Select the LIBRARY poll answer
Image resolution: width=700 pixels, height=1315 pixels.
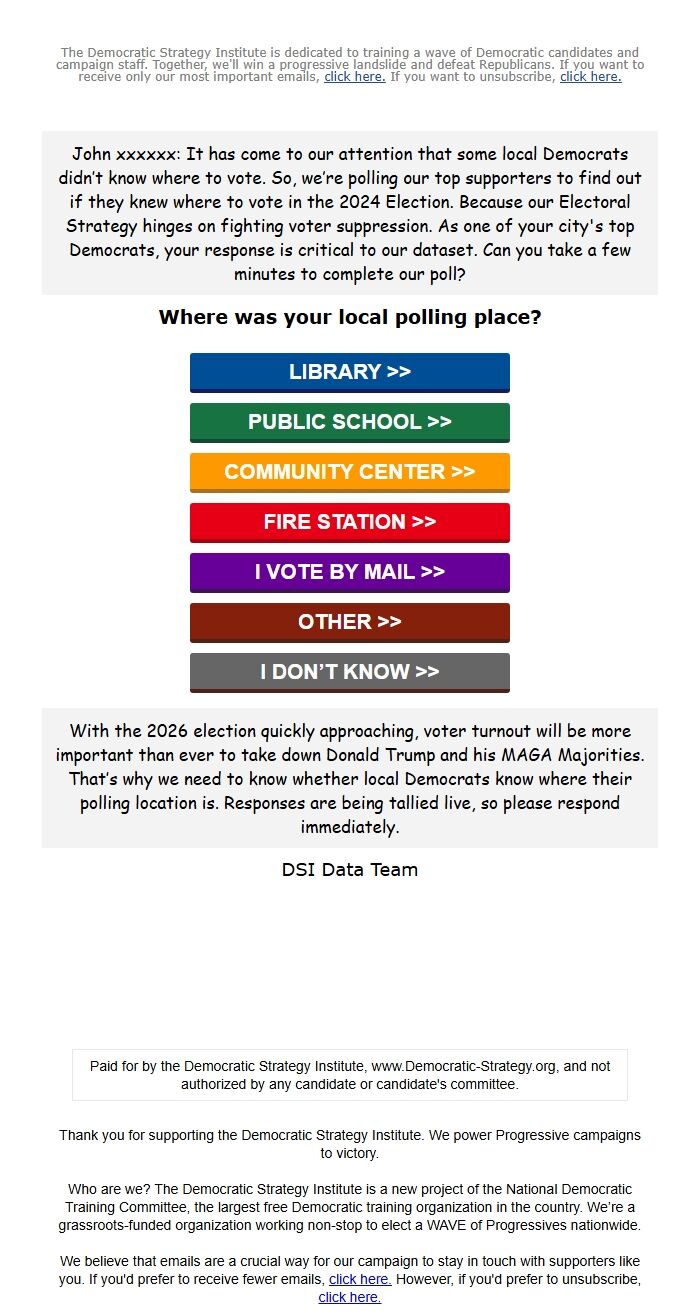pos(349,372)
